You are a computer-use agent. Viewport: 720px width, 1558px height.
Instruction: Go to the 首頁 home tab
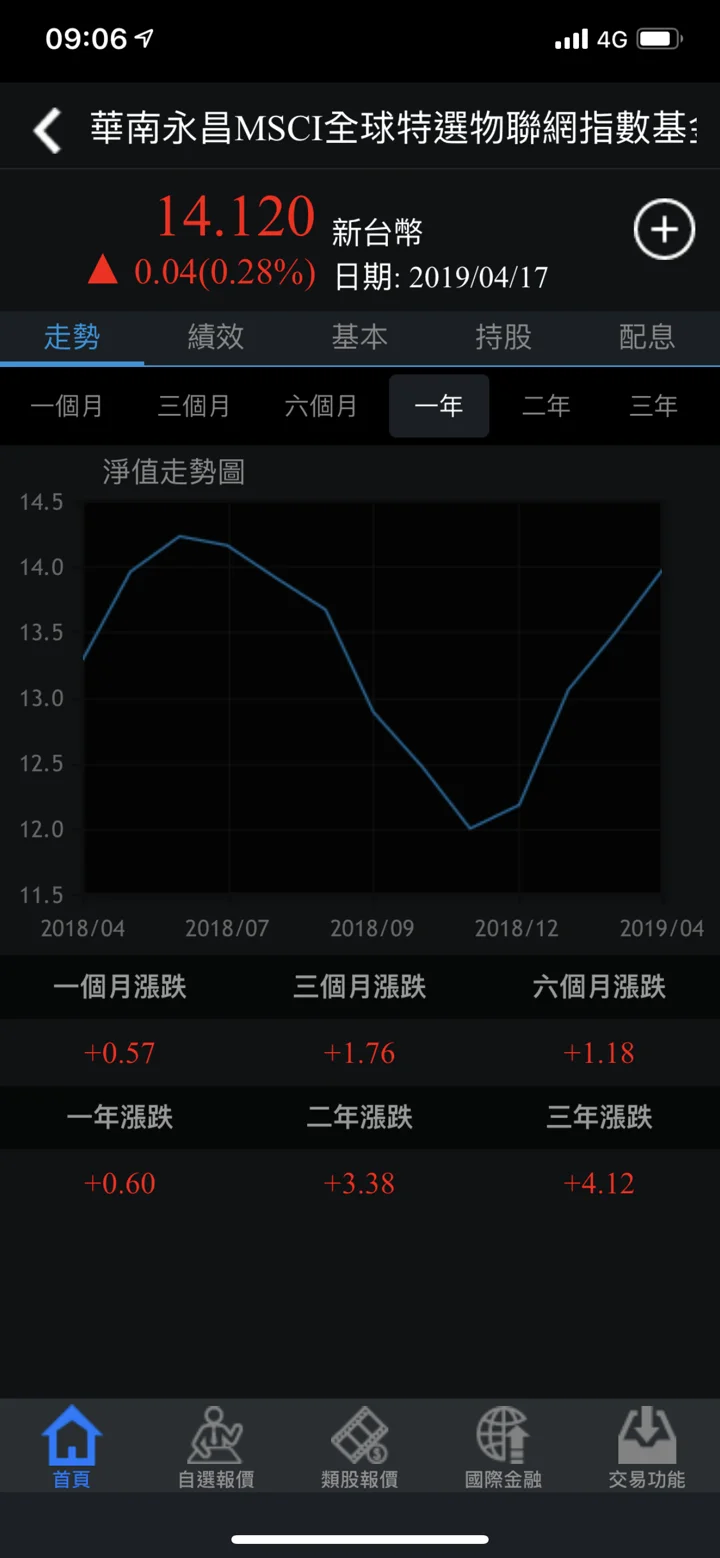(x=72, y=1447)
